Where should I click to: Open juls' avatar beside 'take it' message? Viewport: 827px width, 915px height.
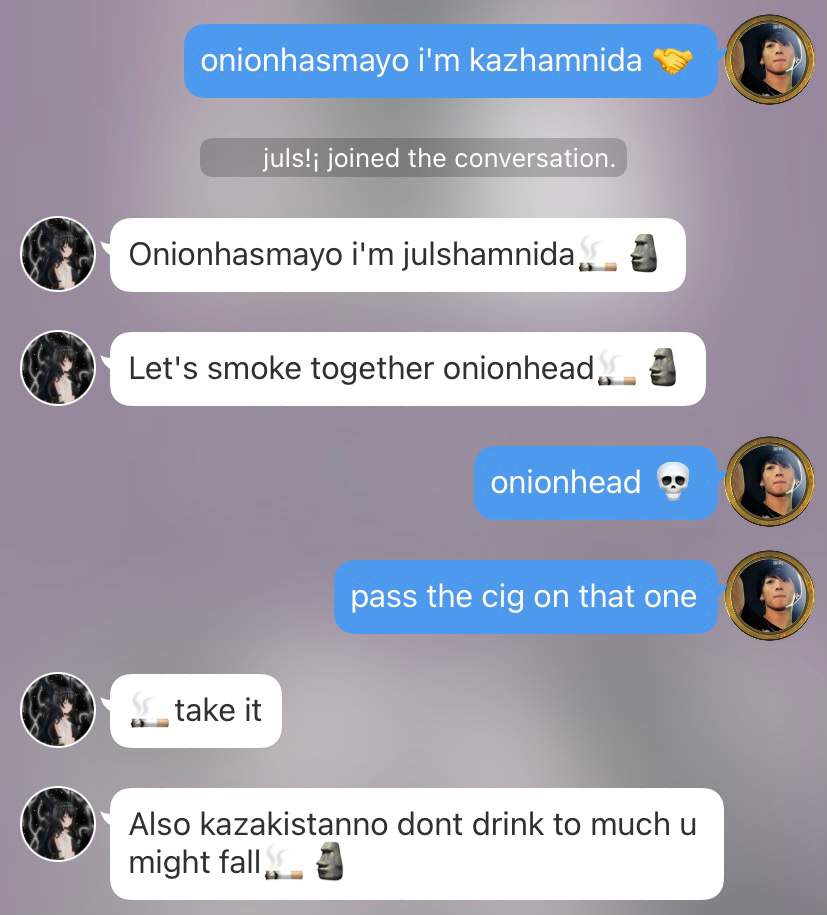click(58, 710)
